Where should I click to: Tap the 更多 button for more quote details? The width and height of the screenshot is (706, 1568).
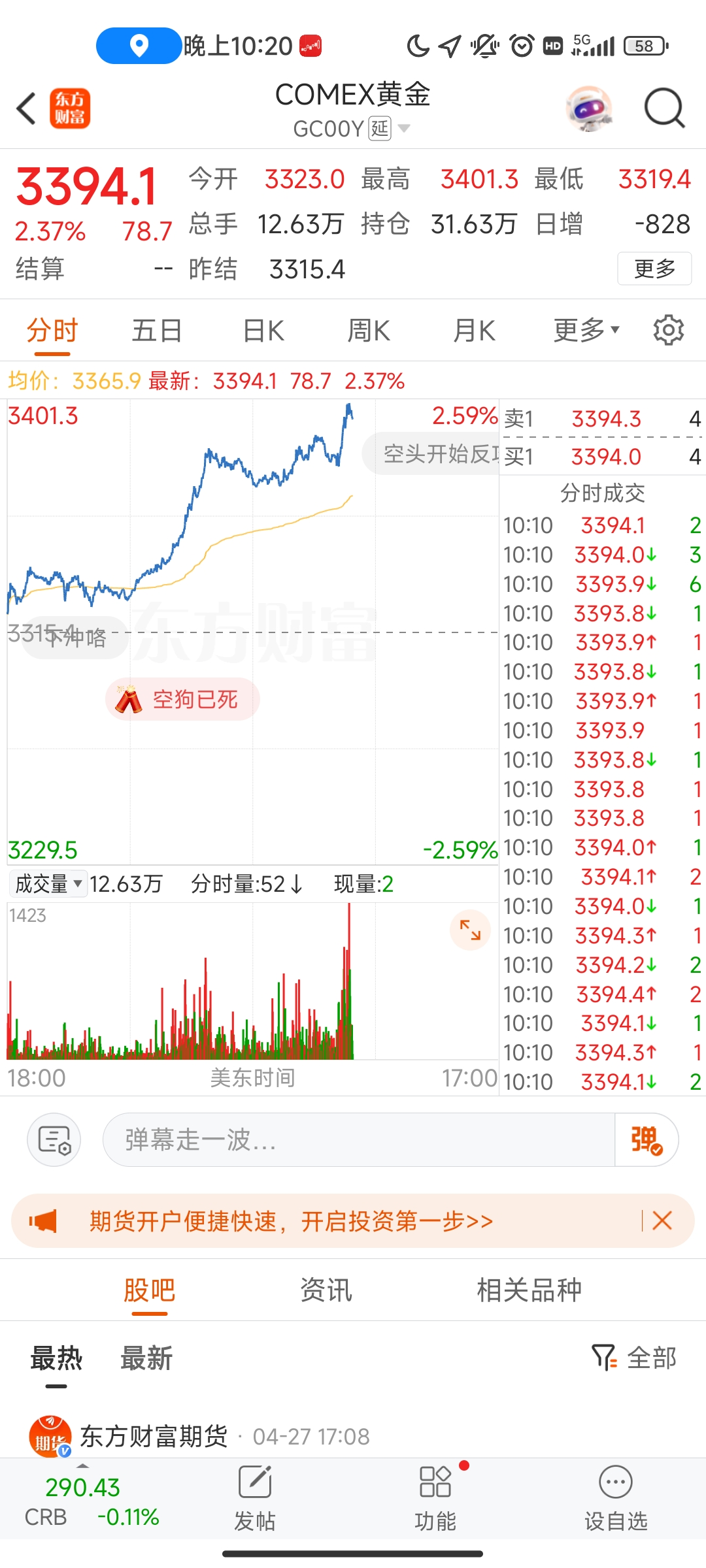point(654,269)
